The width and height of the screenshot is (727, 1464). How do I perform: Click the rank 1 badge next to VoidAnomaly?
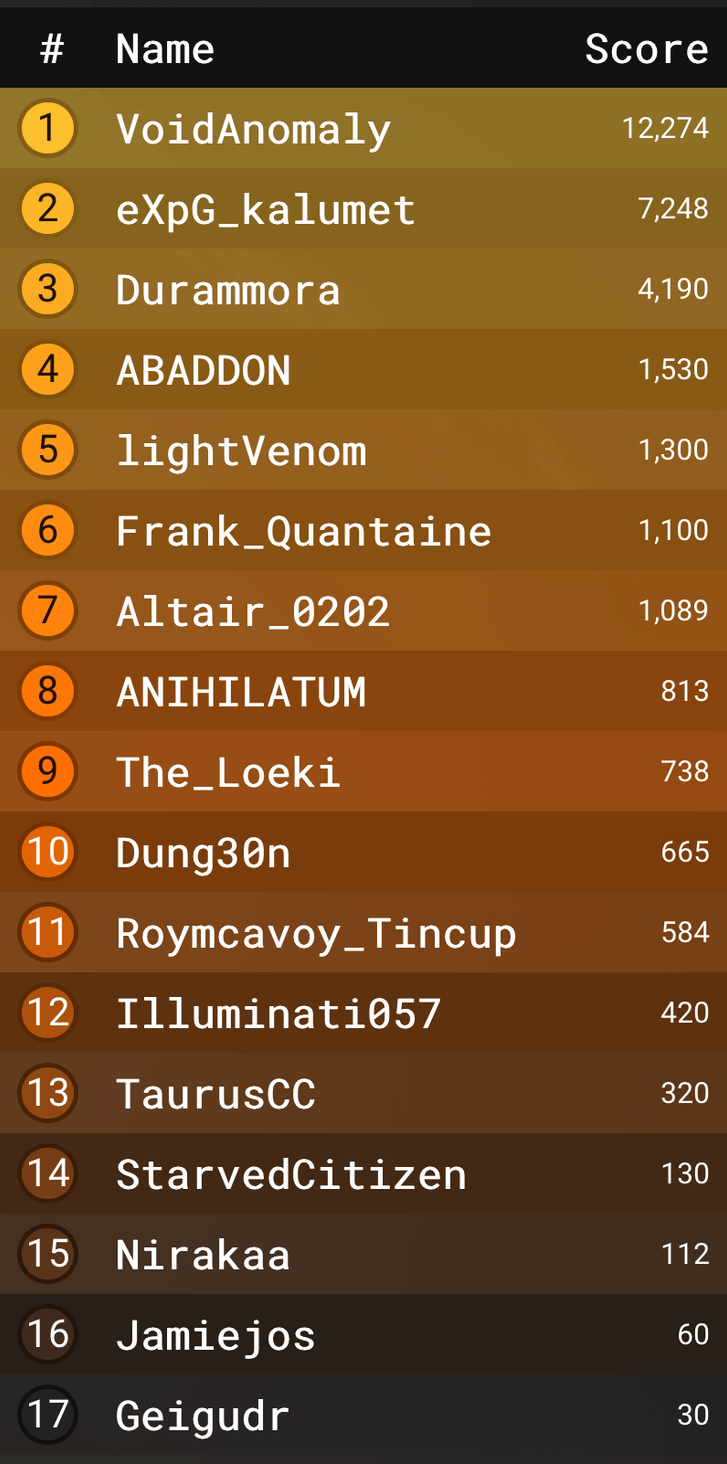[x=47, y=128]
